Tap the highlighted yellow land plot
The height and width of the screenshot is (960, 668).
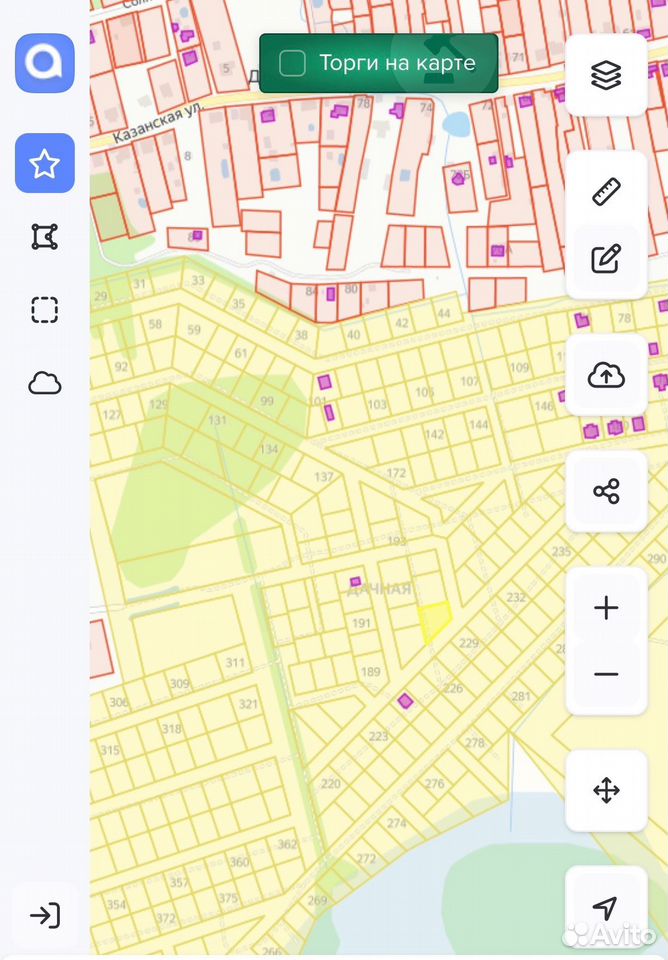tap(435, 618)
